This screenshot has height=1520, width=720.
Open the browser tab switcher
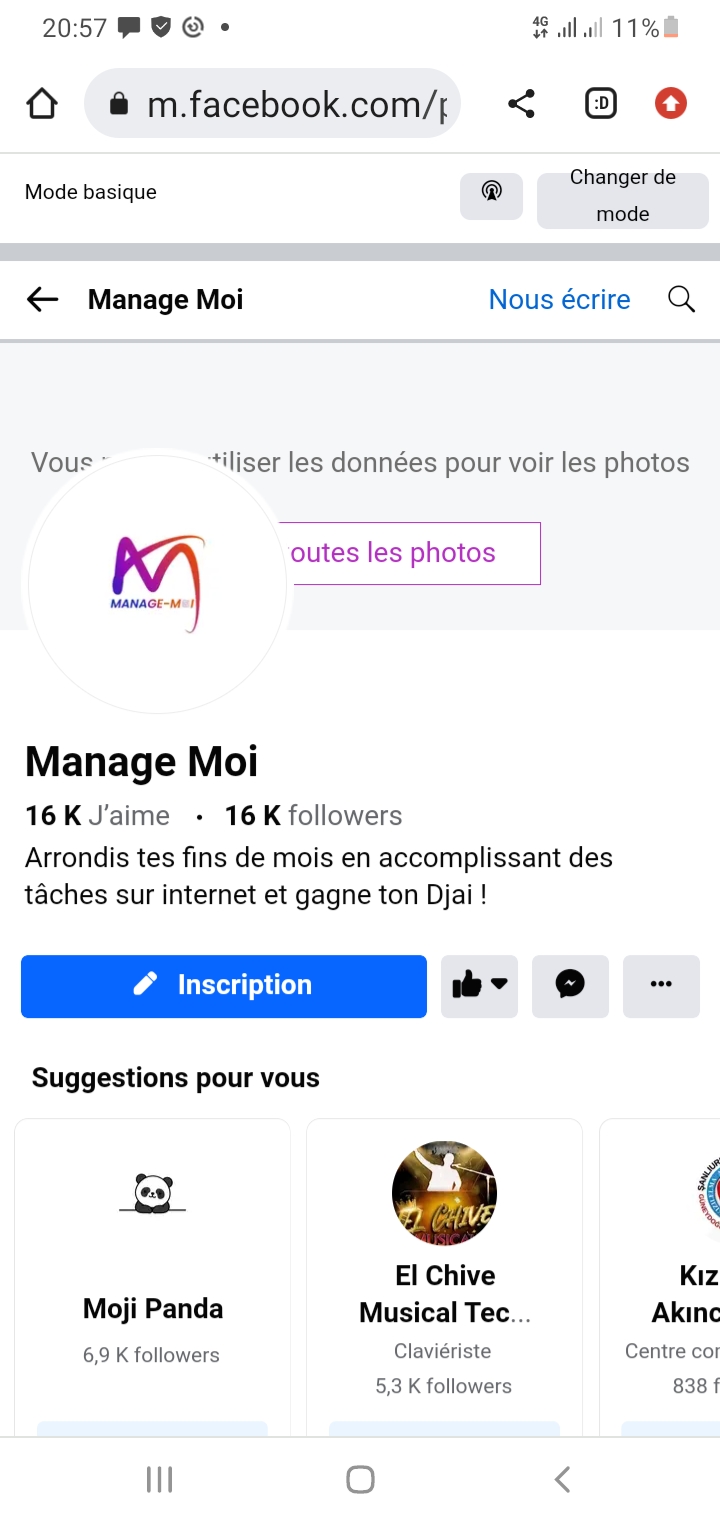point(600,104)
